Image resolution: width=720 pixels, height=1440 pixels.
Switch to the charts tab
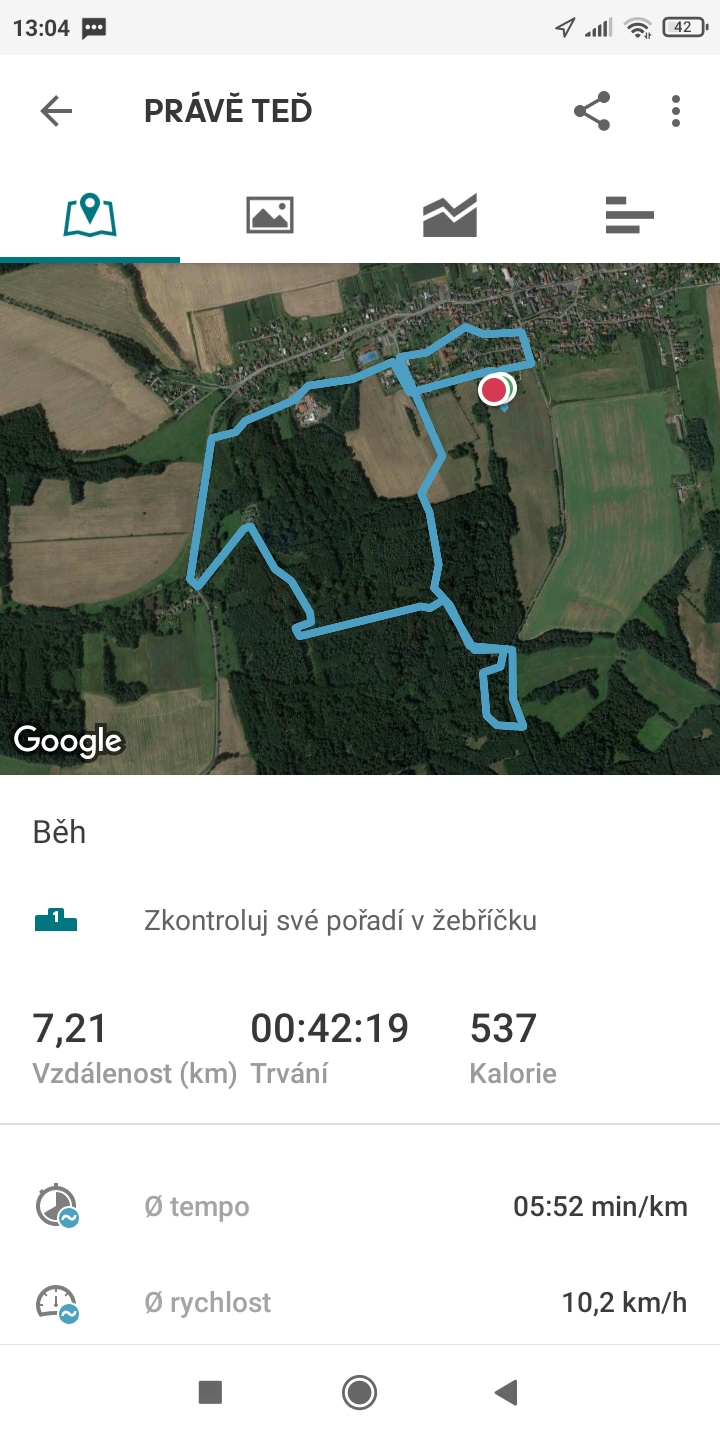pos(450,215)
